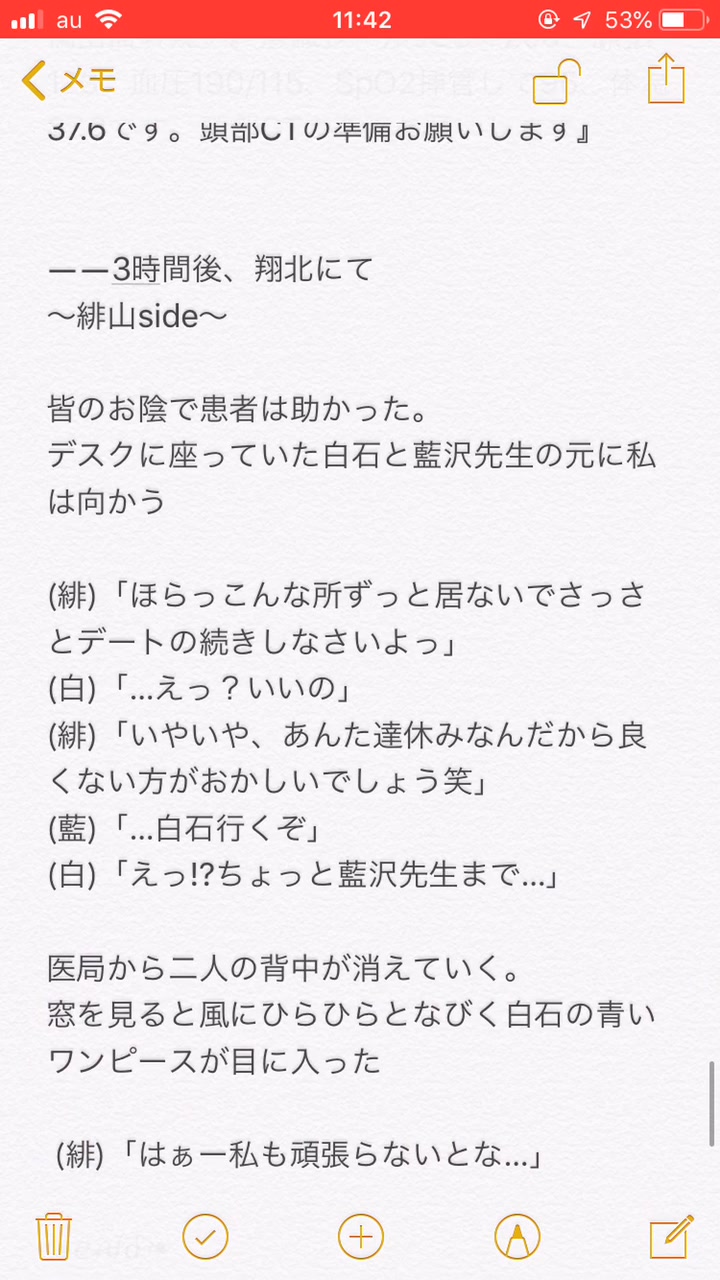Delete this note with the trash icon
The height and width of the screenshot is (1280, 720).
51,1236
